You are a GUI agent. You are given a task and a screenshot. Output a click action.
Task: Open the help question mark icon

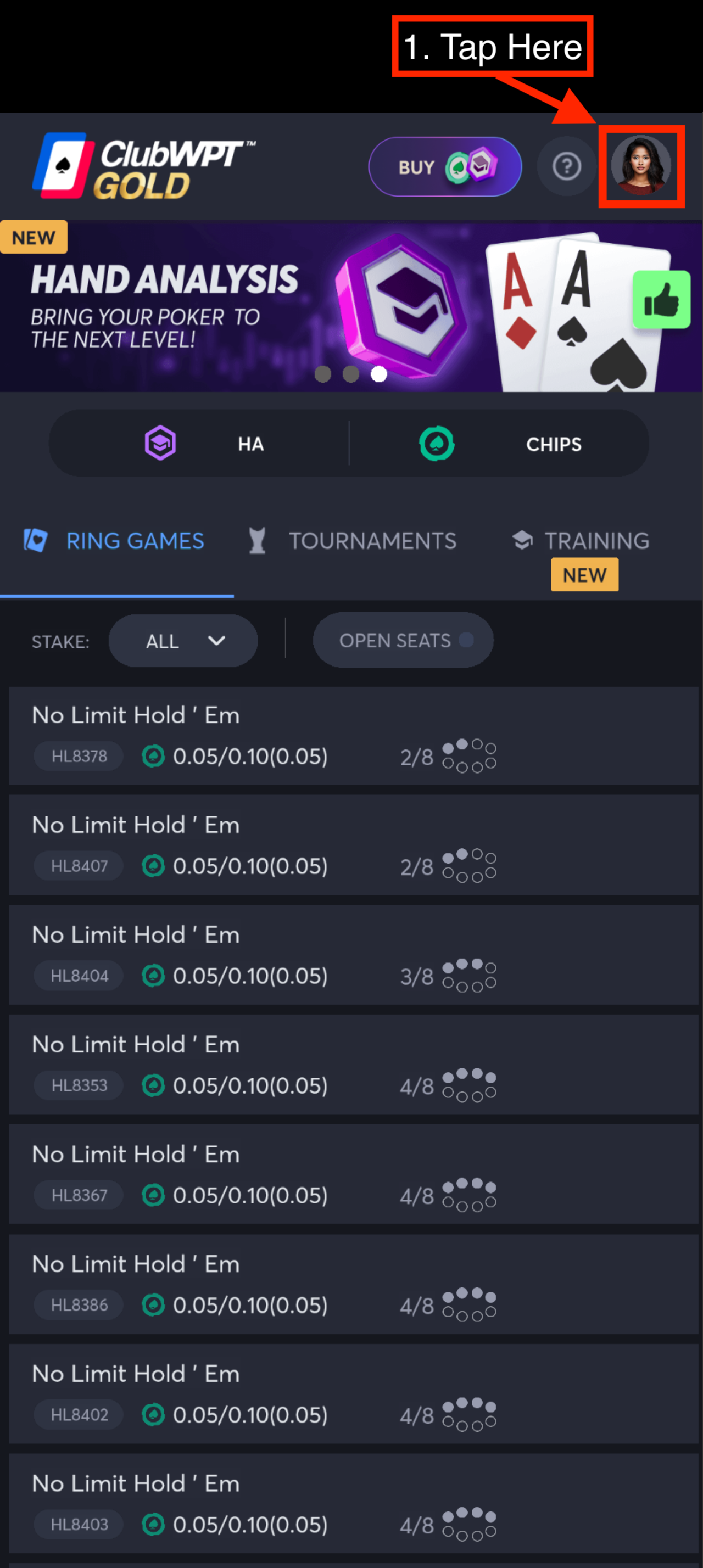(566, 166)
